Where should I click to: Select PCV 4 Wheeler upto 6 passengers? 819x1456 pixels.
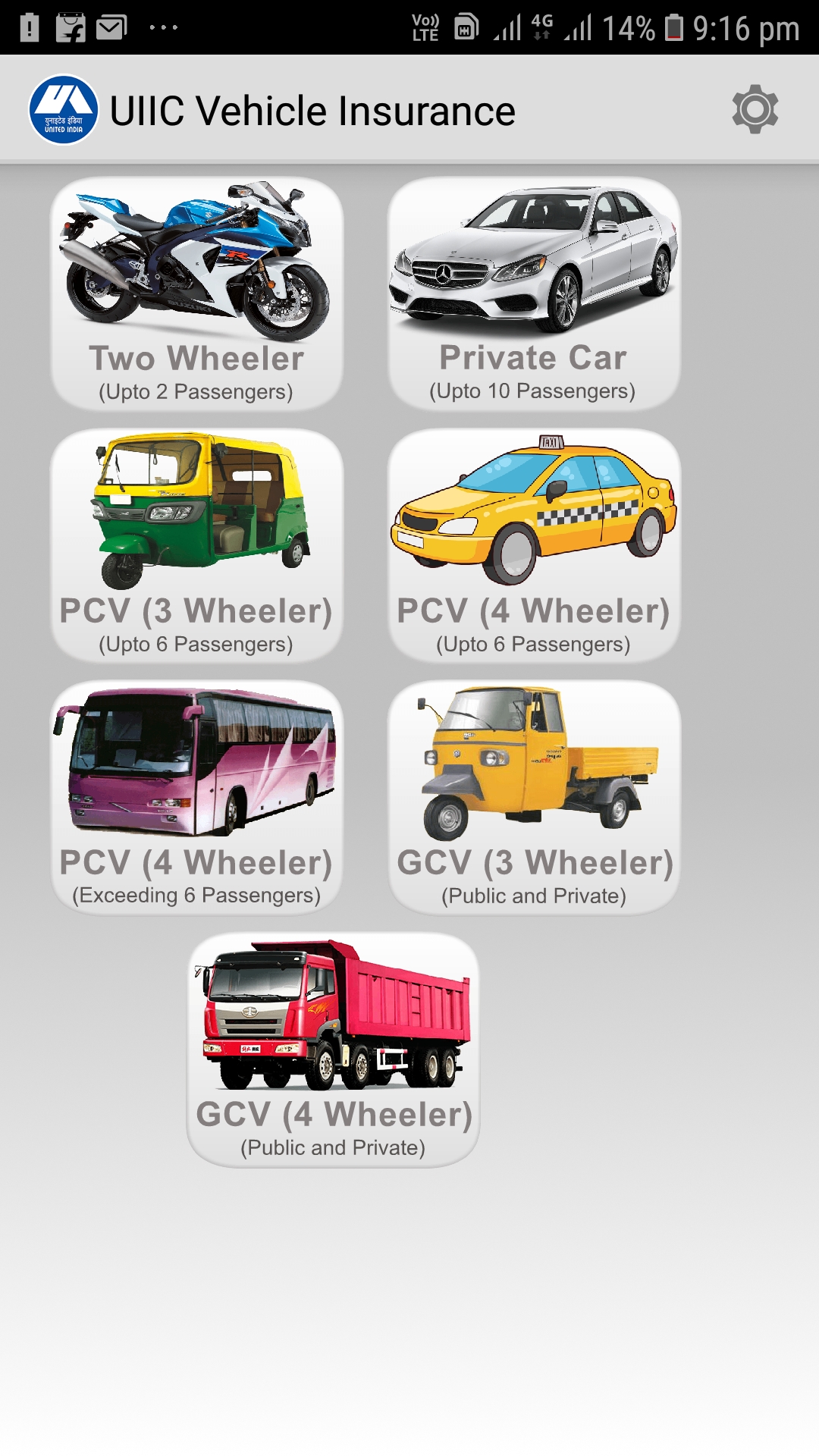(x=534, y=546)
